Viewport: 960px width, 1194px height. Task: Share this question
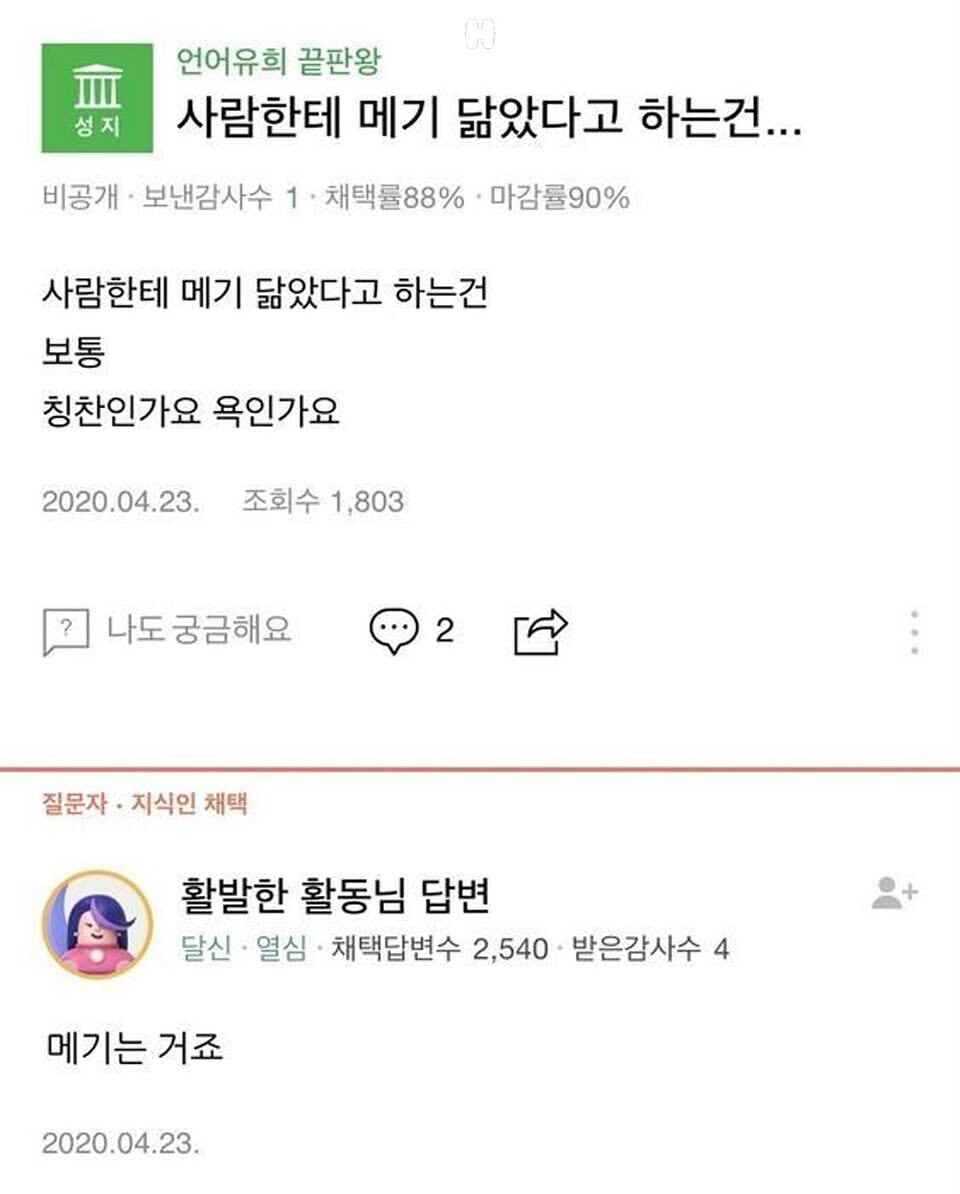click(x=540, y=631)
